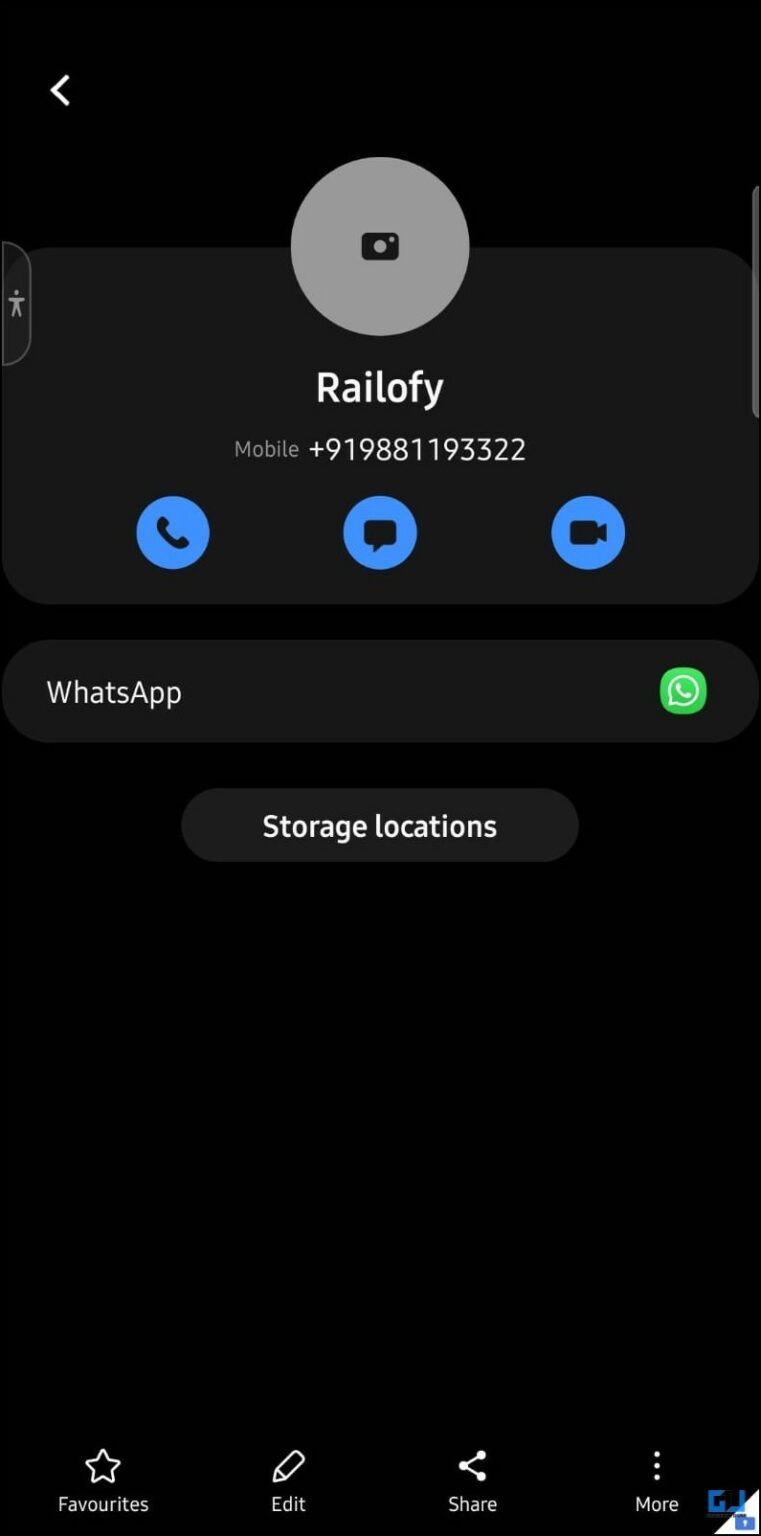Star Railofy via the Favourites icon
Image resolution: width=761 pixels, height=1536 pixels.
point(102,1465)
